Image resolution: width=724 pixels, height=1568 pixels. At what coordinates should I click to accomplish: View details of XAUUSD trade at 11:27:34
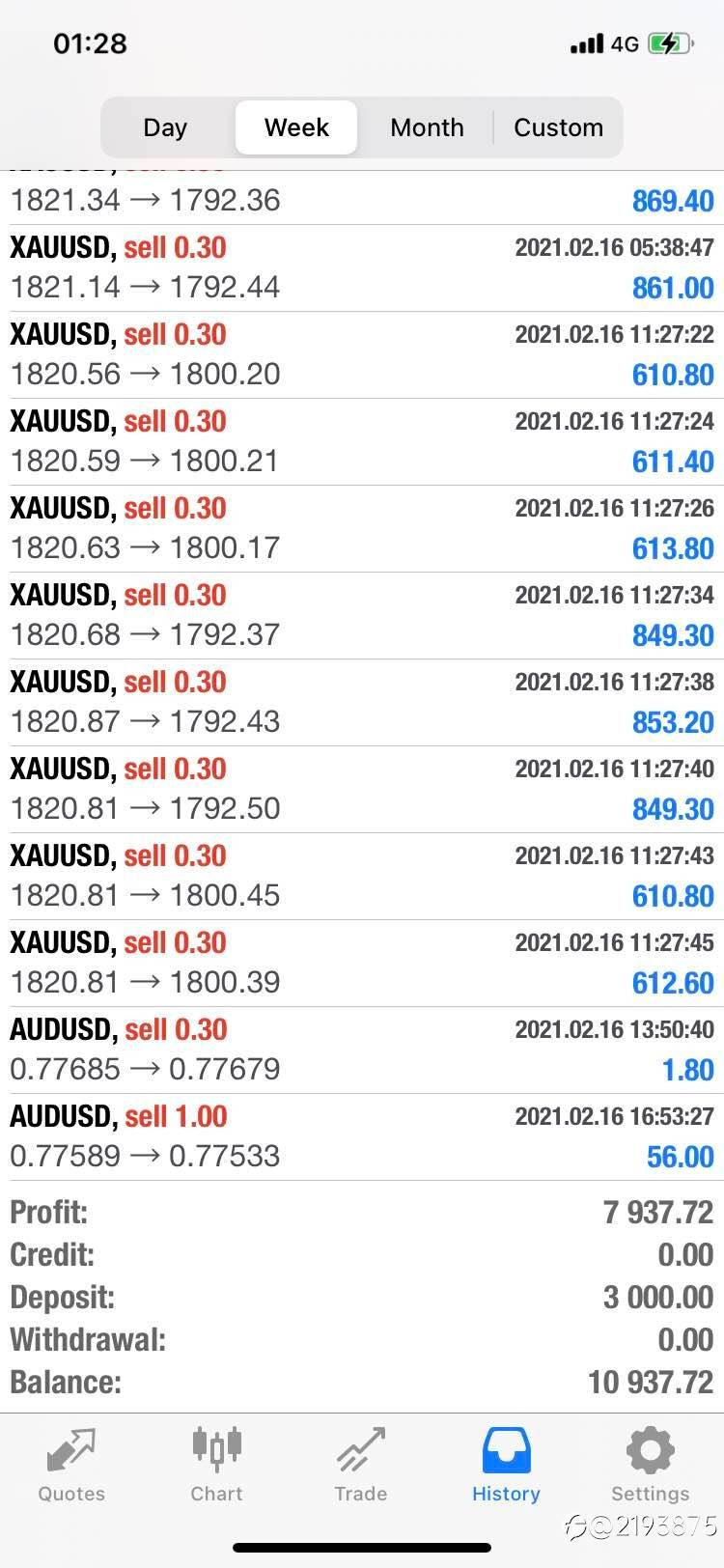[x=362, y=615]
